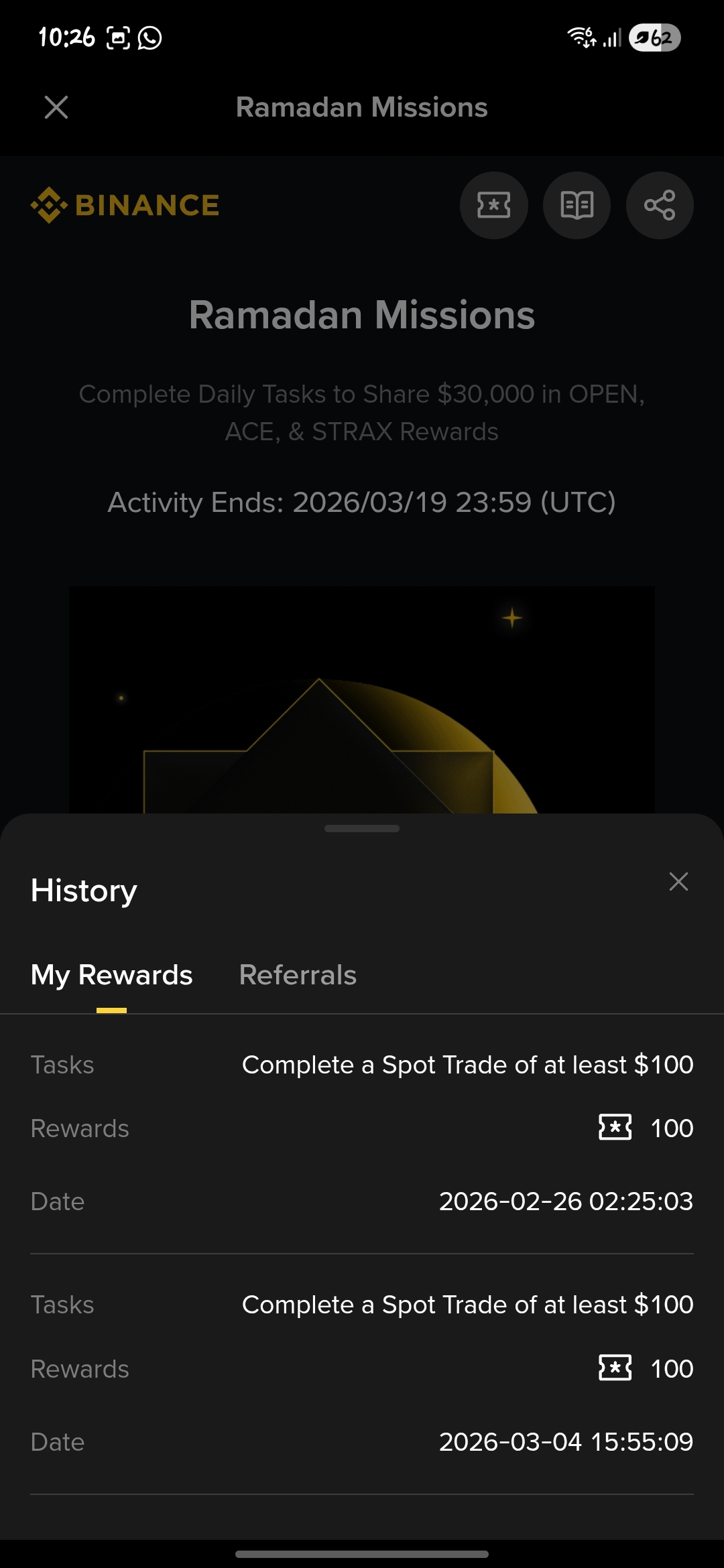Image resolution: width=724 pixels, height=1568 pixels.
Task: Open the rules book icon
Action: coord(577,205)
